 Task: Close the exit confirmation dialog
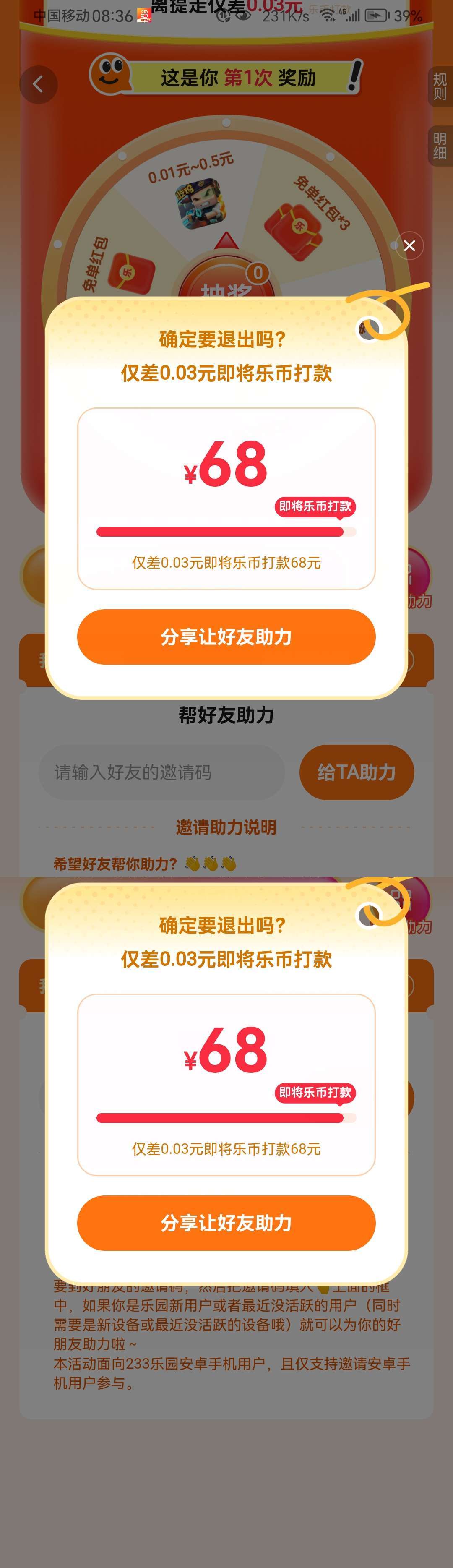pyautogui.click(x=409, y=245)
